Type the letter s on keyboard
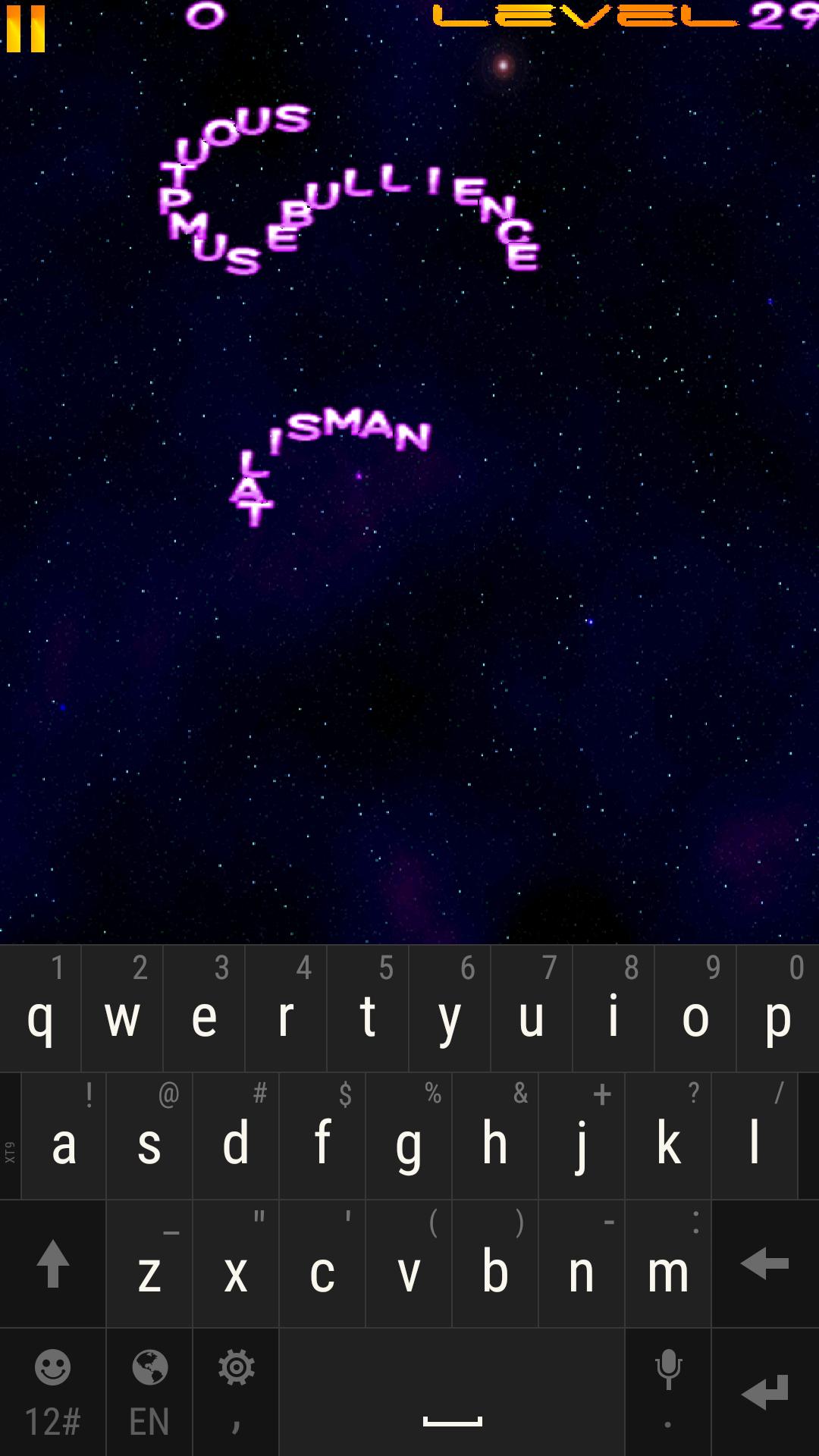Screen dimensions: 819x1456 [149, 1137]
